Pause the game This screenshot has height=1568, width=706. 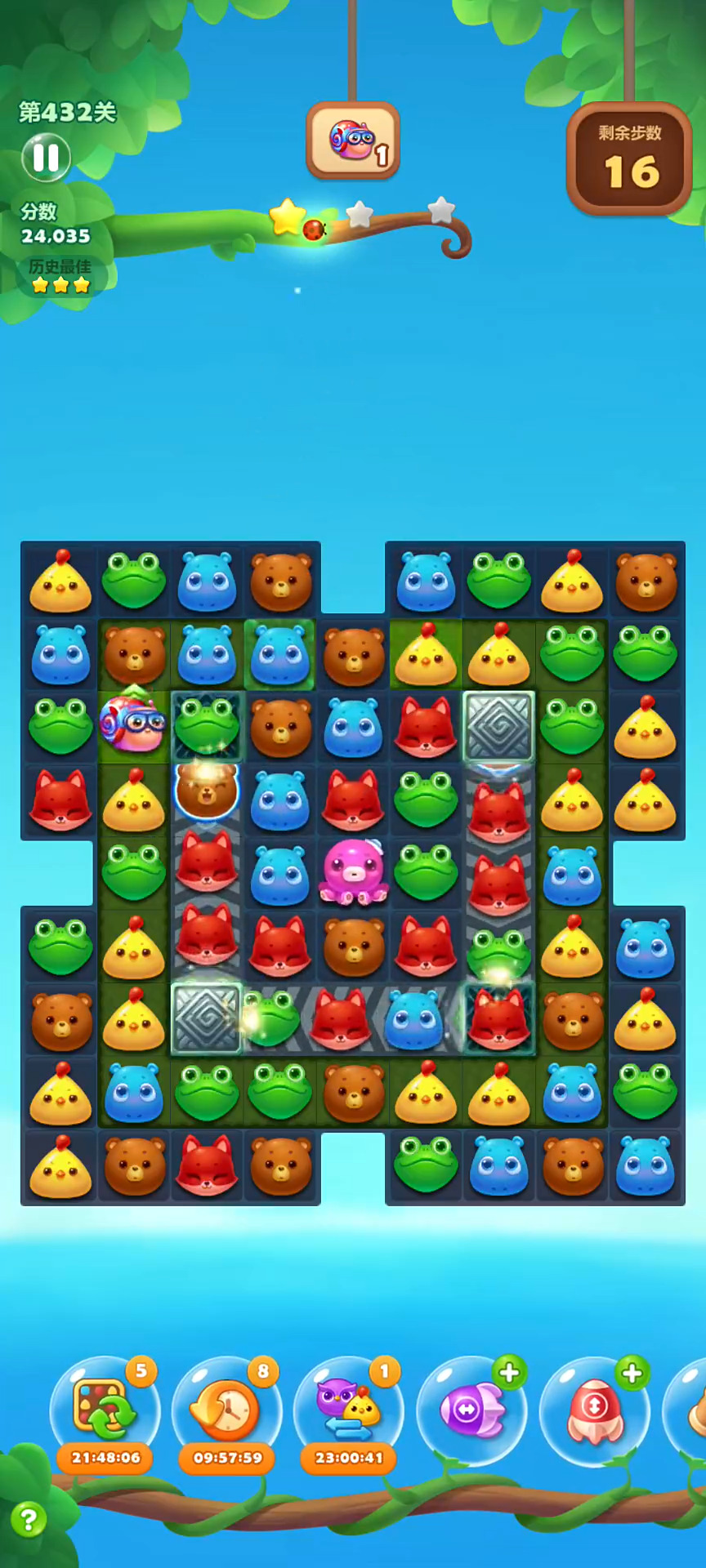[46, 157]
